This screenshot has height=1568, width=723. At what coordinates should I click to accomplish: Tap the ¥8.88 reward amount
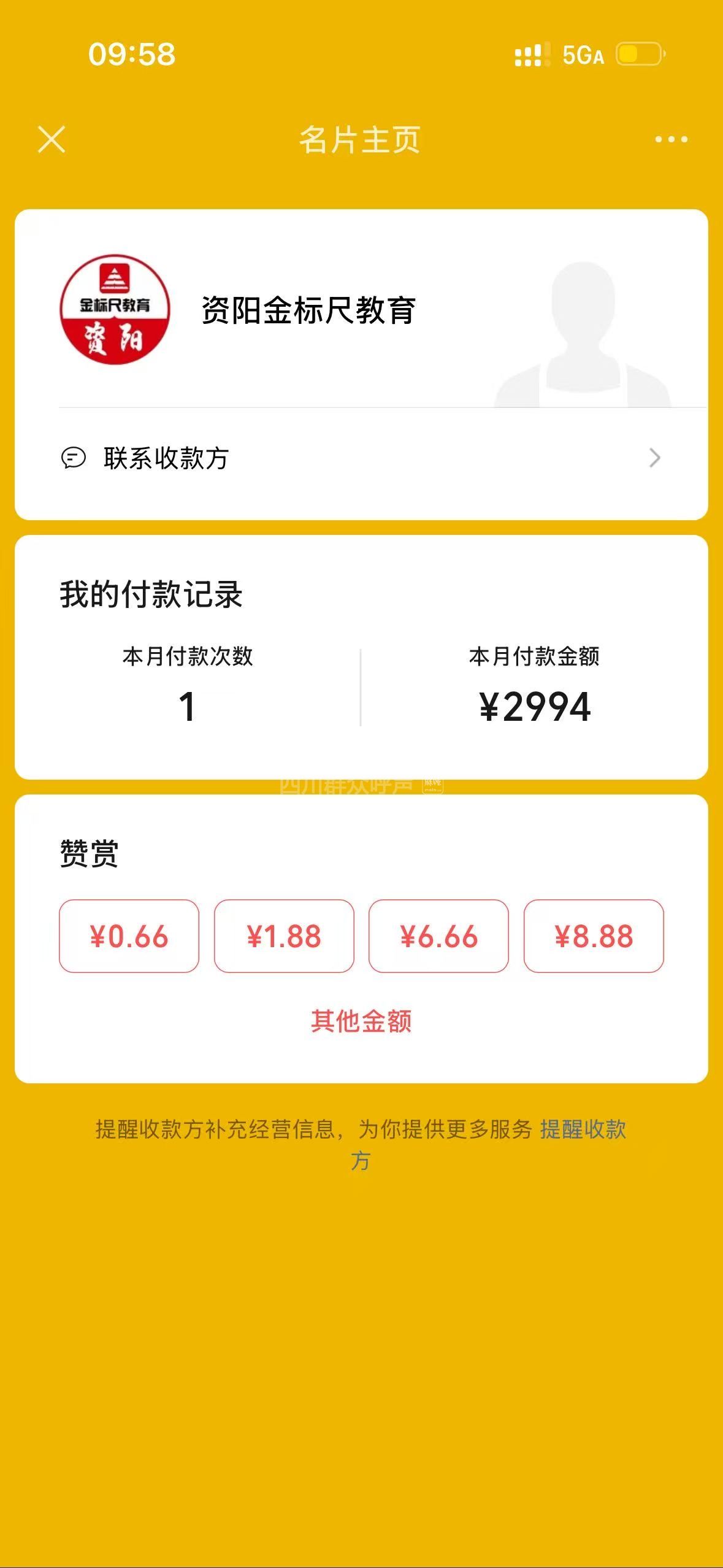coord(594,936)
